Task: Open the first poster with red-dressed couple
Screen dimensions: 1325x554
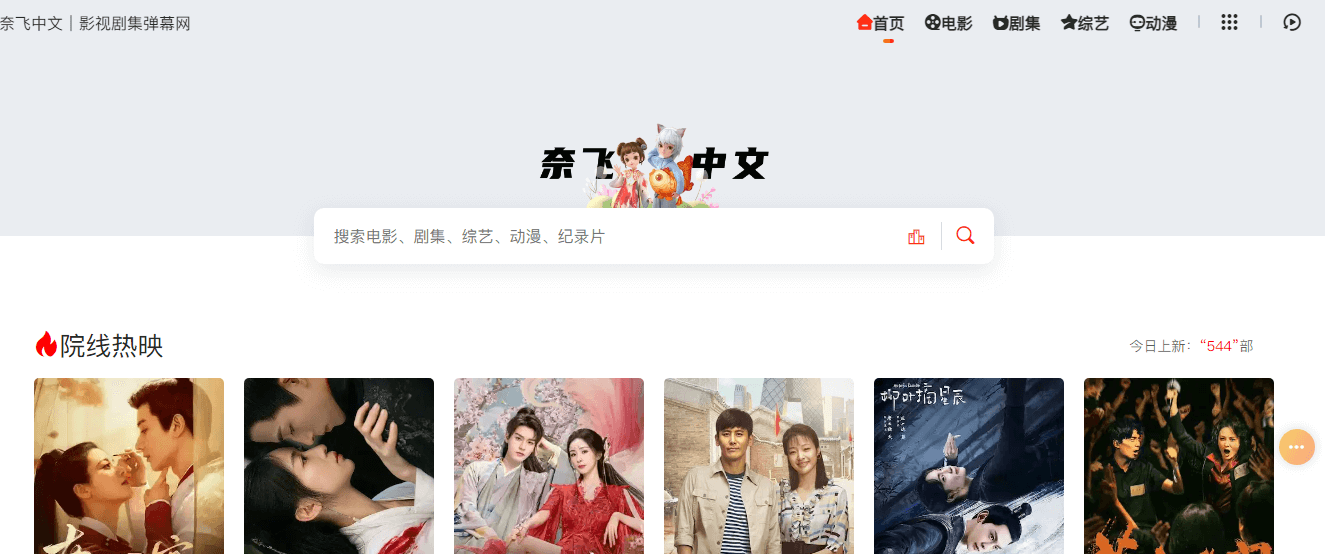Action: pos(128,466)
